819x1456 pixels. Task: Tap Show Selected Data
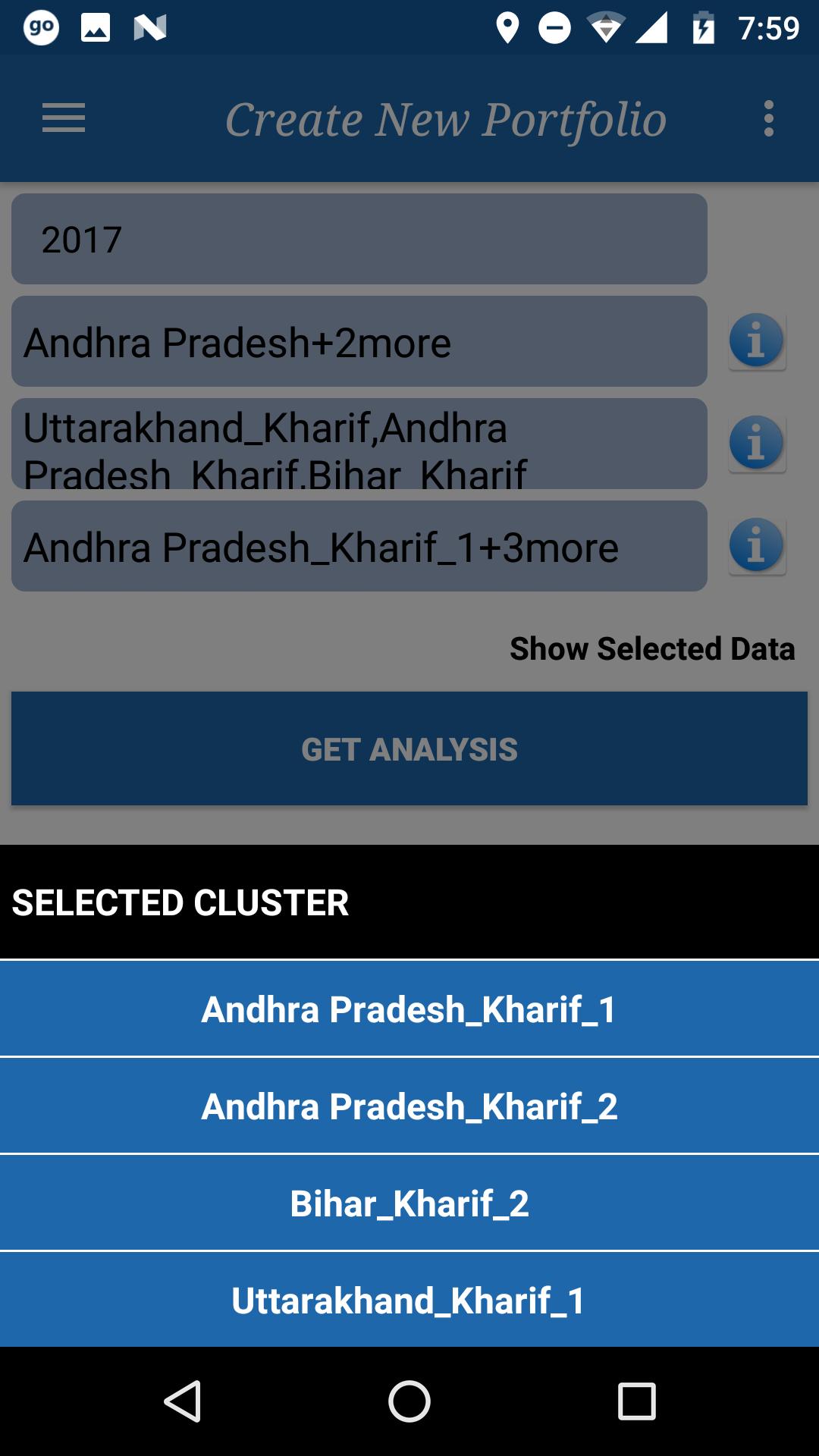[651, 649]
